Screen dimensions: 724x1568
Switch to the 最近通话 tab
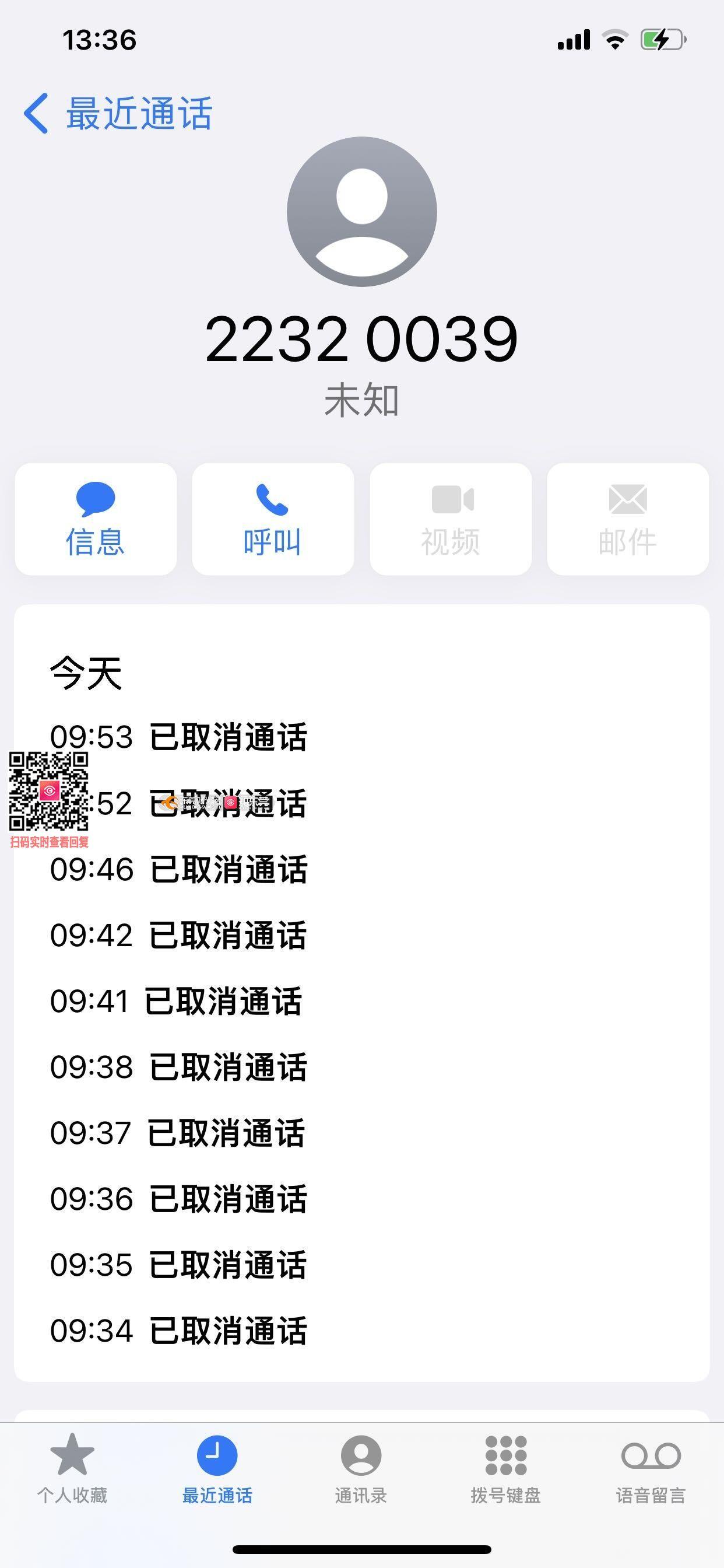(217, 1468)
